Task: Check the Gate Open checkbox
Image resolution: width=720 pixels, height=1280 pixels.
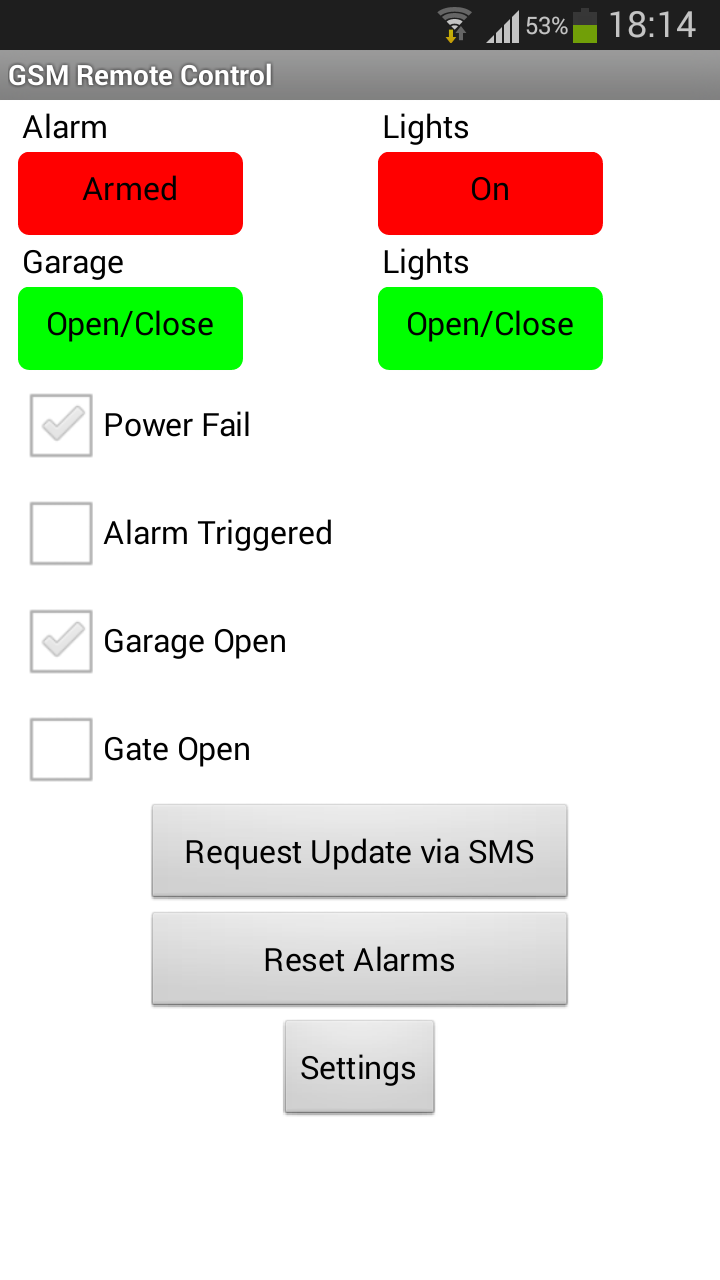Action: pyautogui.click(x=60, y=749)
